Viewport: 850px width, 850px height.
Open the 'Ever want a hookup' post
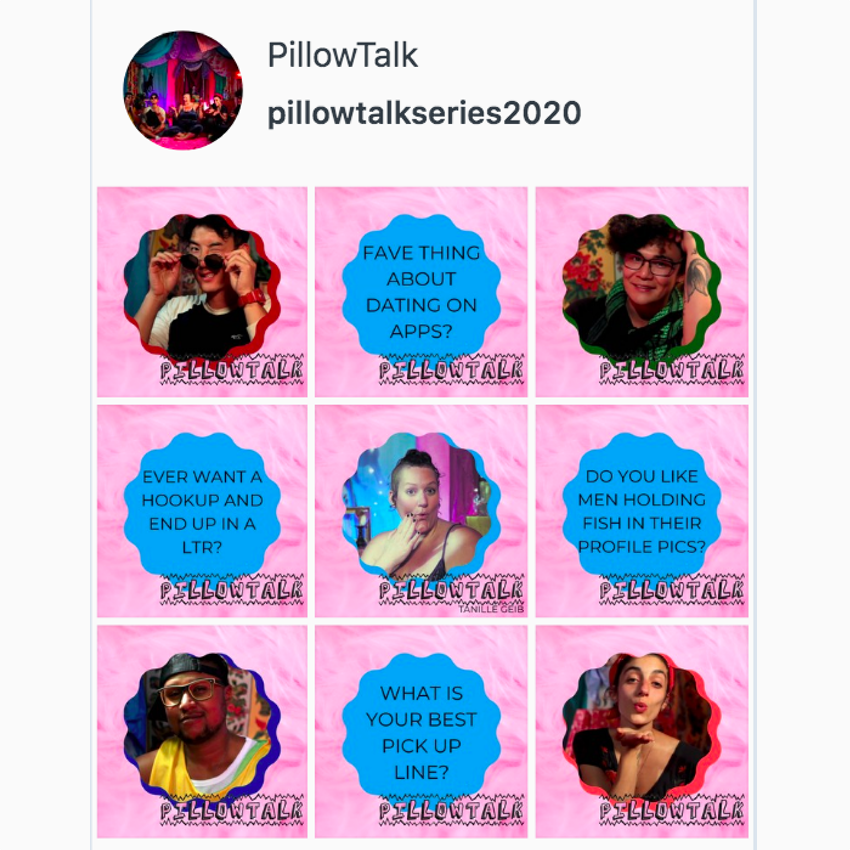[202, 511]
